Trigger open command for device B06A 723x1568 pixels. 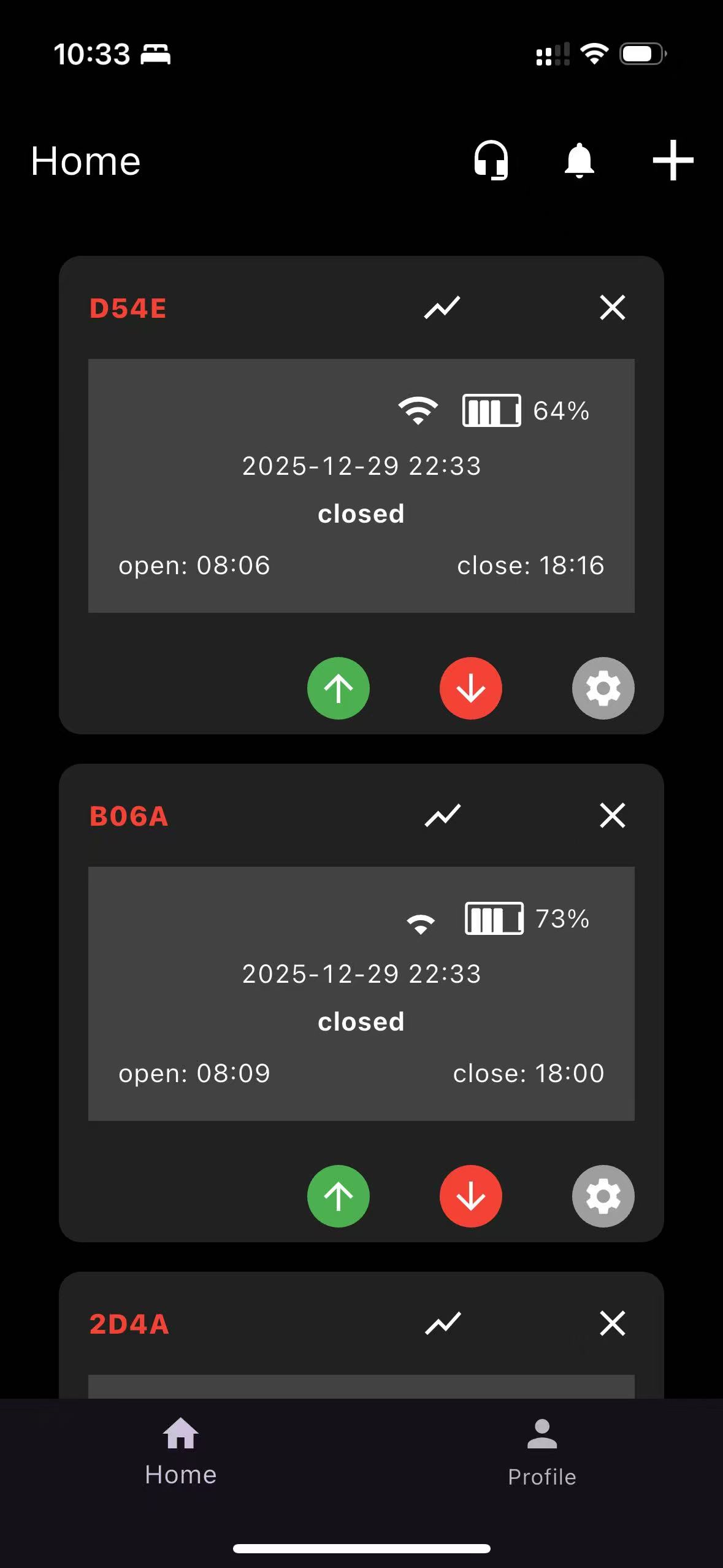tap(338, 1196)
